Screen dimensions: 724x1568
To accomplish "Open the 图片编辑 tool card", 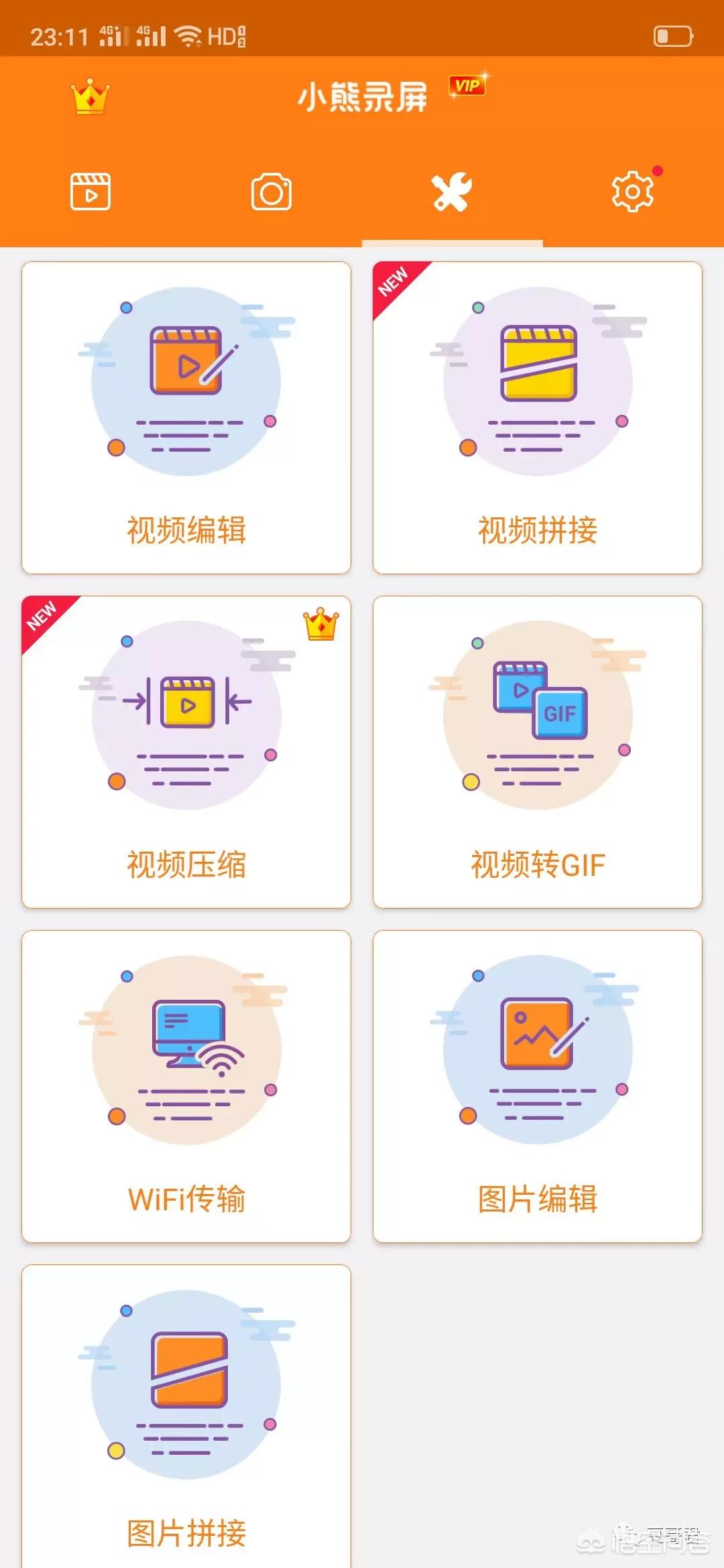I will pyautogui.click(x=538, y=1086).
